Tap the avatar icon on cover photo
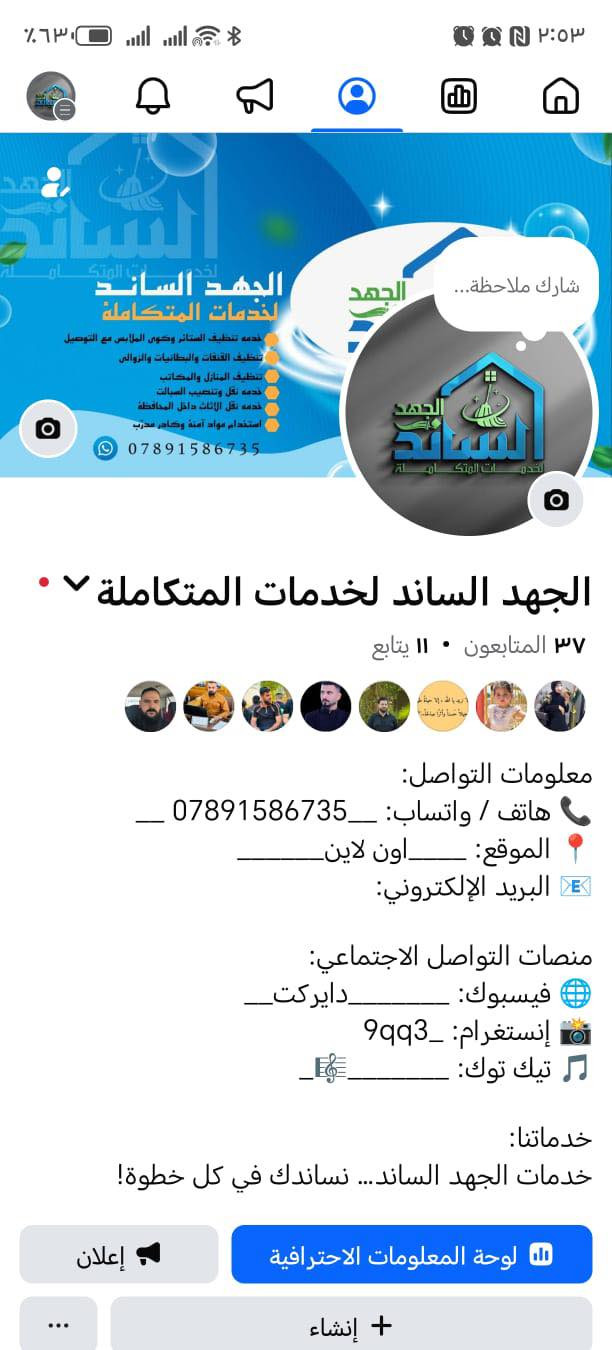This screenshot has width=612, height=1350. pos(54,183)
